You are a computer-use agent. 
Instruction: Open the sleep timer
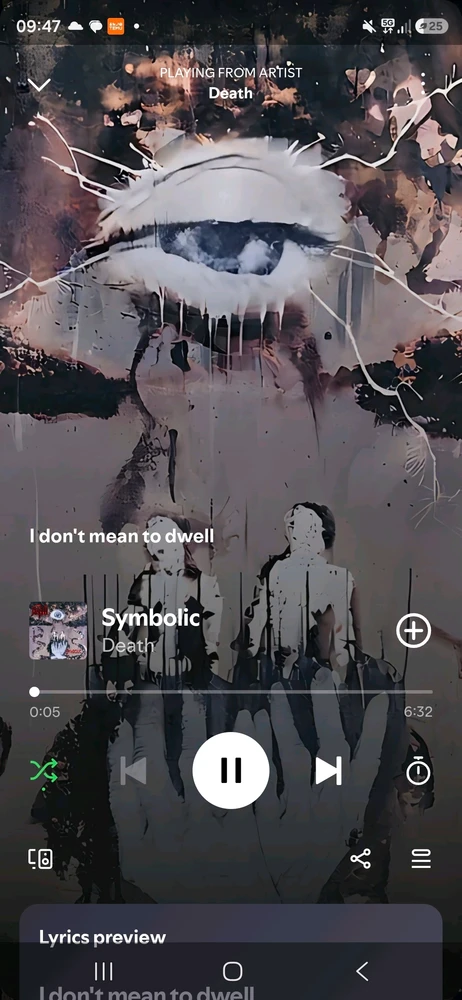419,772
